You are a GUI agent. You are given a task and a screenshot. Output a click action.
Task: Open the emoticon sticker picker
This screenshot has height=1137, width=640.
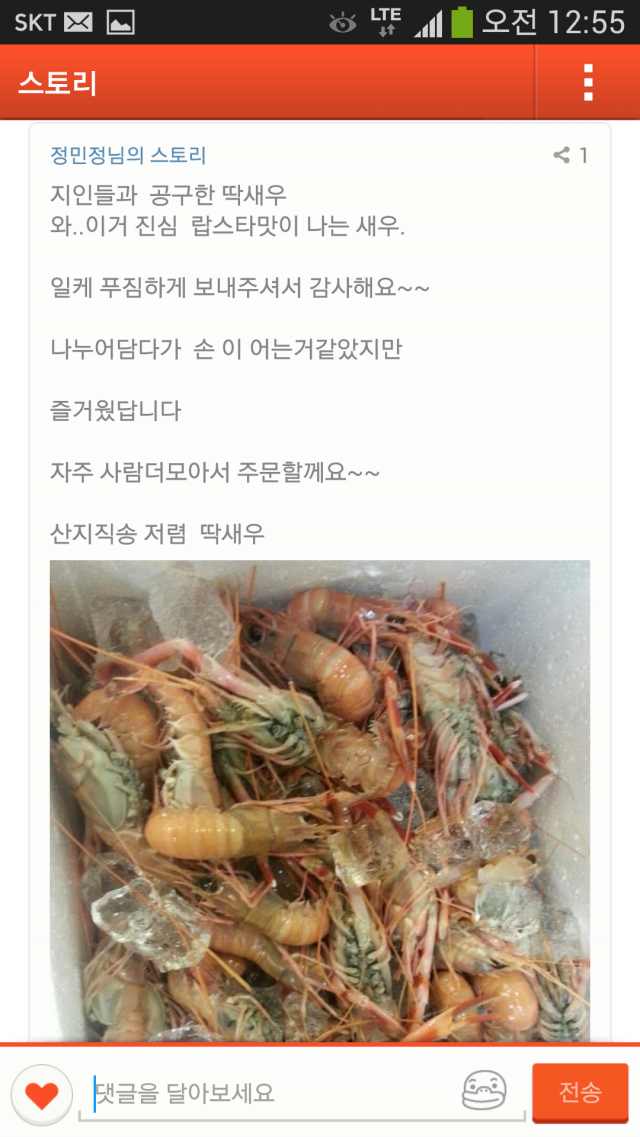click(484, 1091)
